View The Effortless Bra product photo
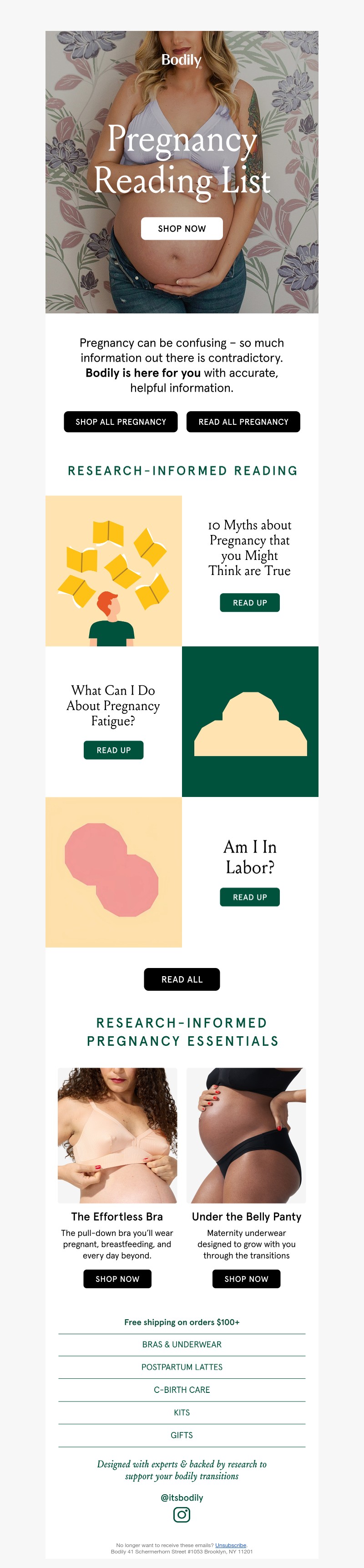364x1568 pixels. tap(117, 1135)
